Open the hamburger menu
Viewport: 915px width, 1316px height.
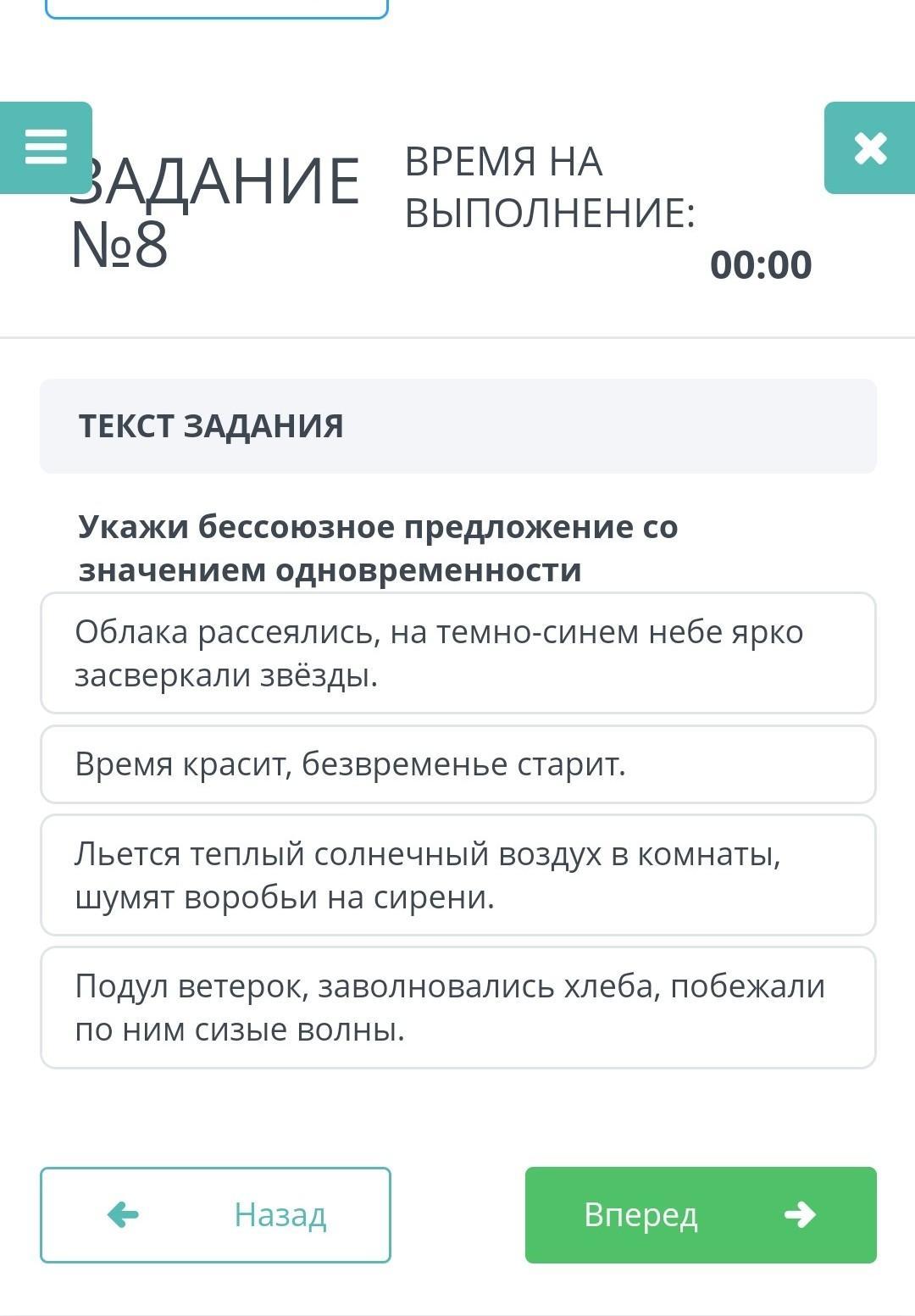[x=46, y=147]
